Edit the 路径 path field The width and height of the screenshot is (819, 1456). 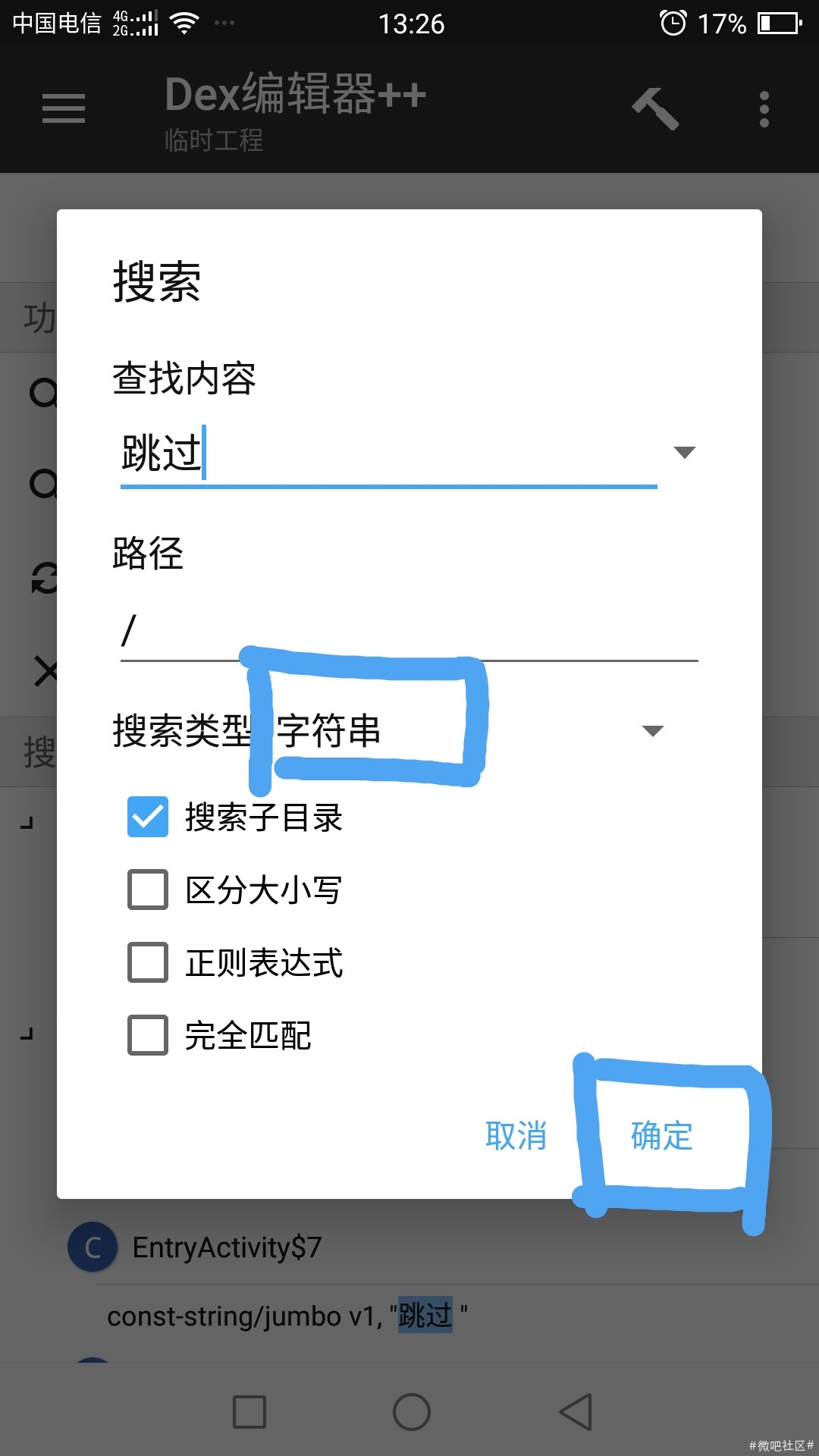[408, 631]
